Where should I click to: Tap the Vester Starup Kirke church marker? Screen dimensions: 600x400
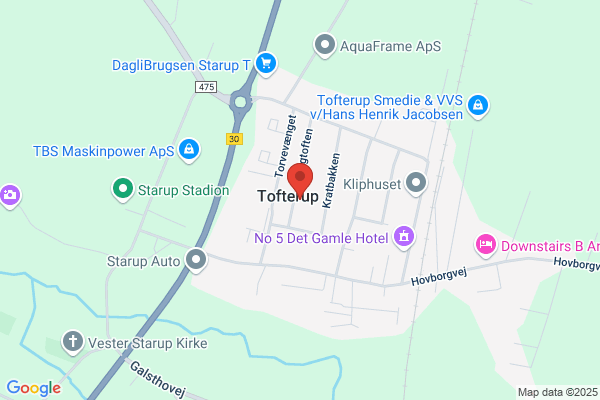tap(73, 342)
